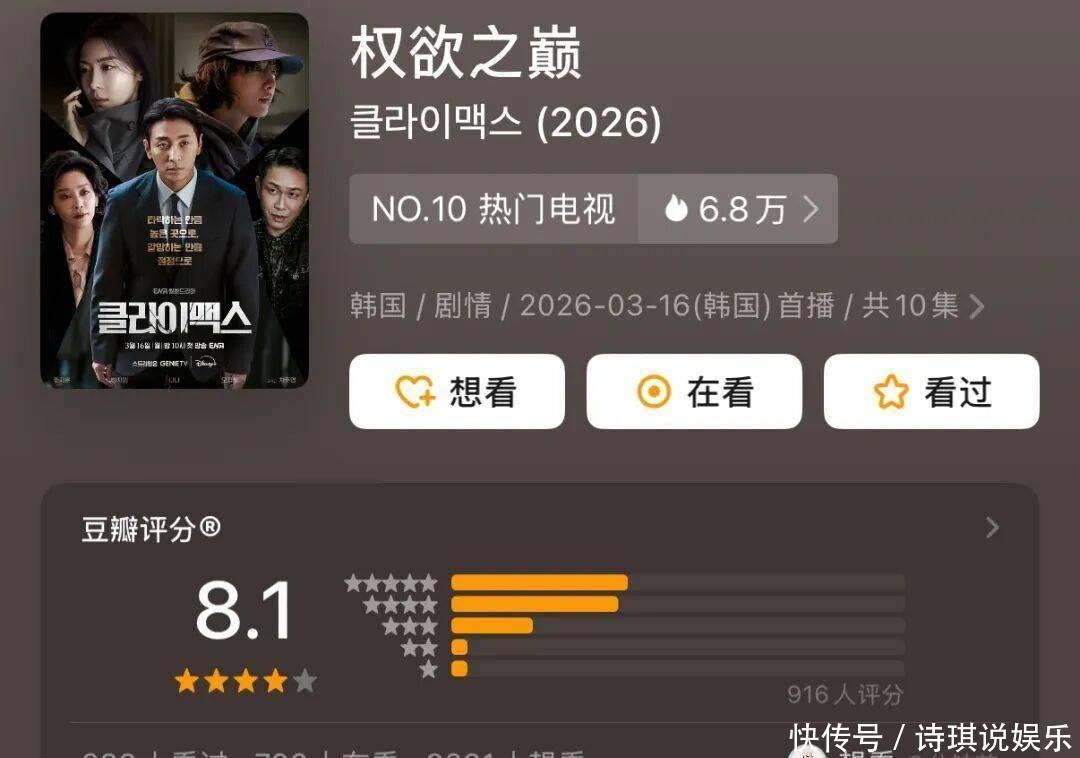
Task: Open the 权欲之巅 poster image
Action: pyautogui.click(x=174, y=200)
